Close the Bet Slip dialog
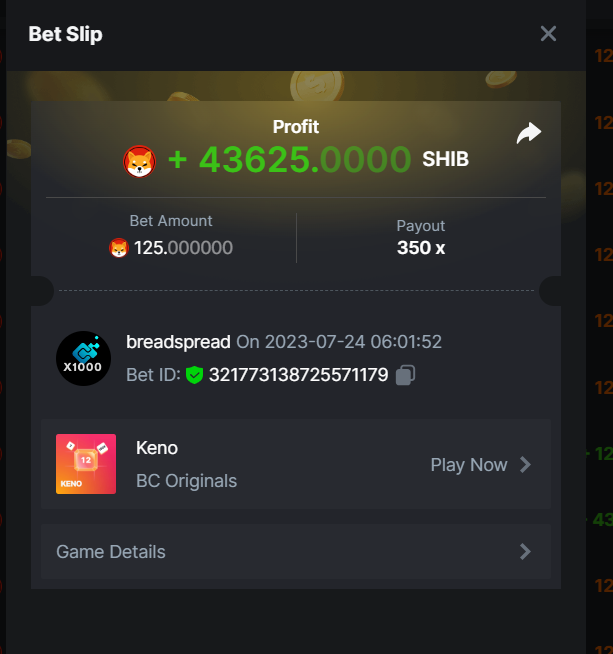 pyautogui.click(x=548, y=34)
